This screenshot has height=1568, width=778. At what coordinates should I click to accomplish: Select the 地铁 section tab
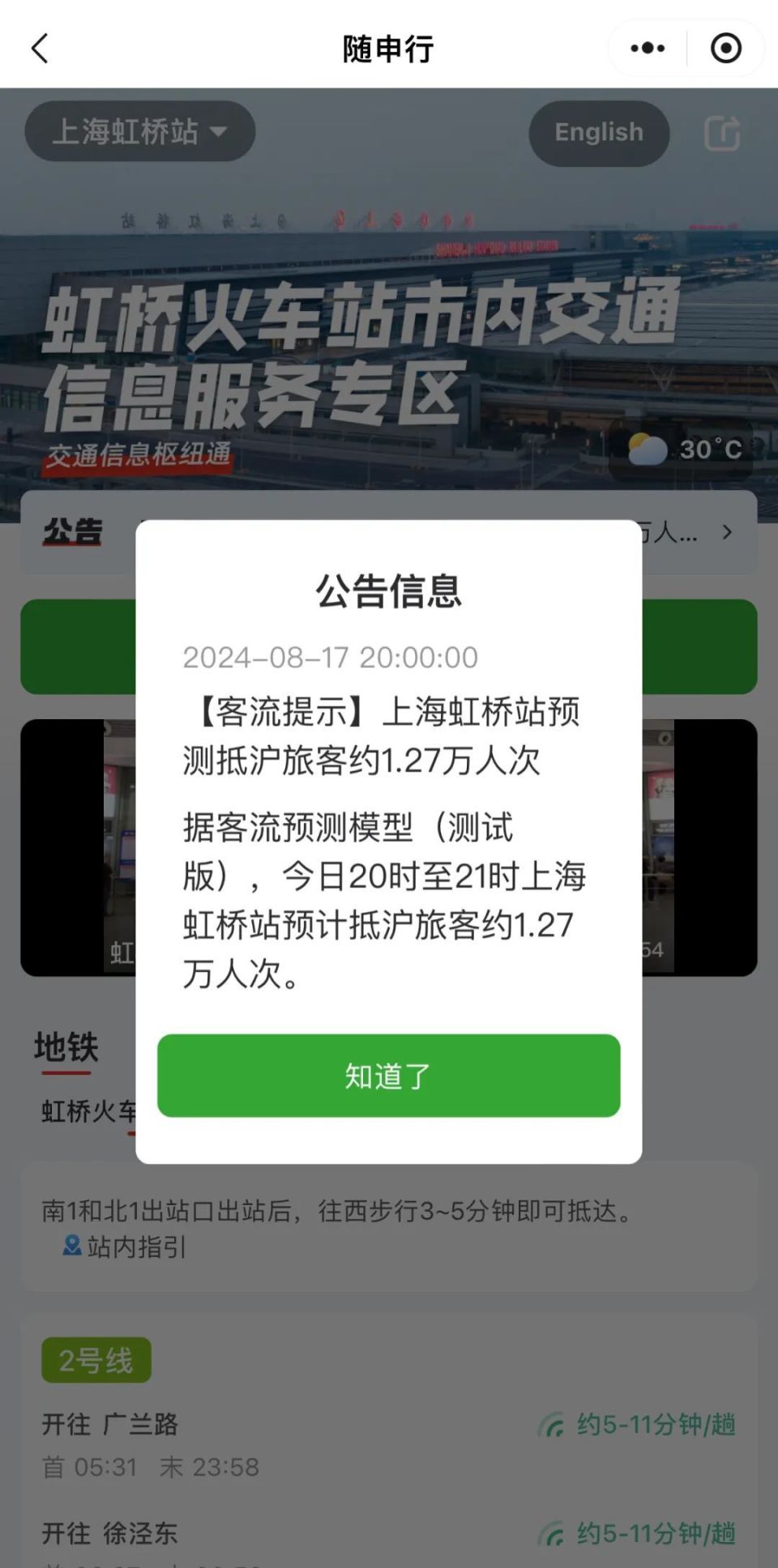66,1047
